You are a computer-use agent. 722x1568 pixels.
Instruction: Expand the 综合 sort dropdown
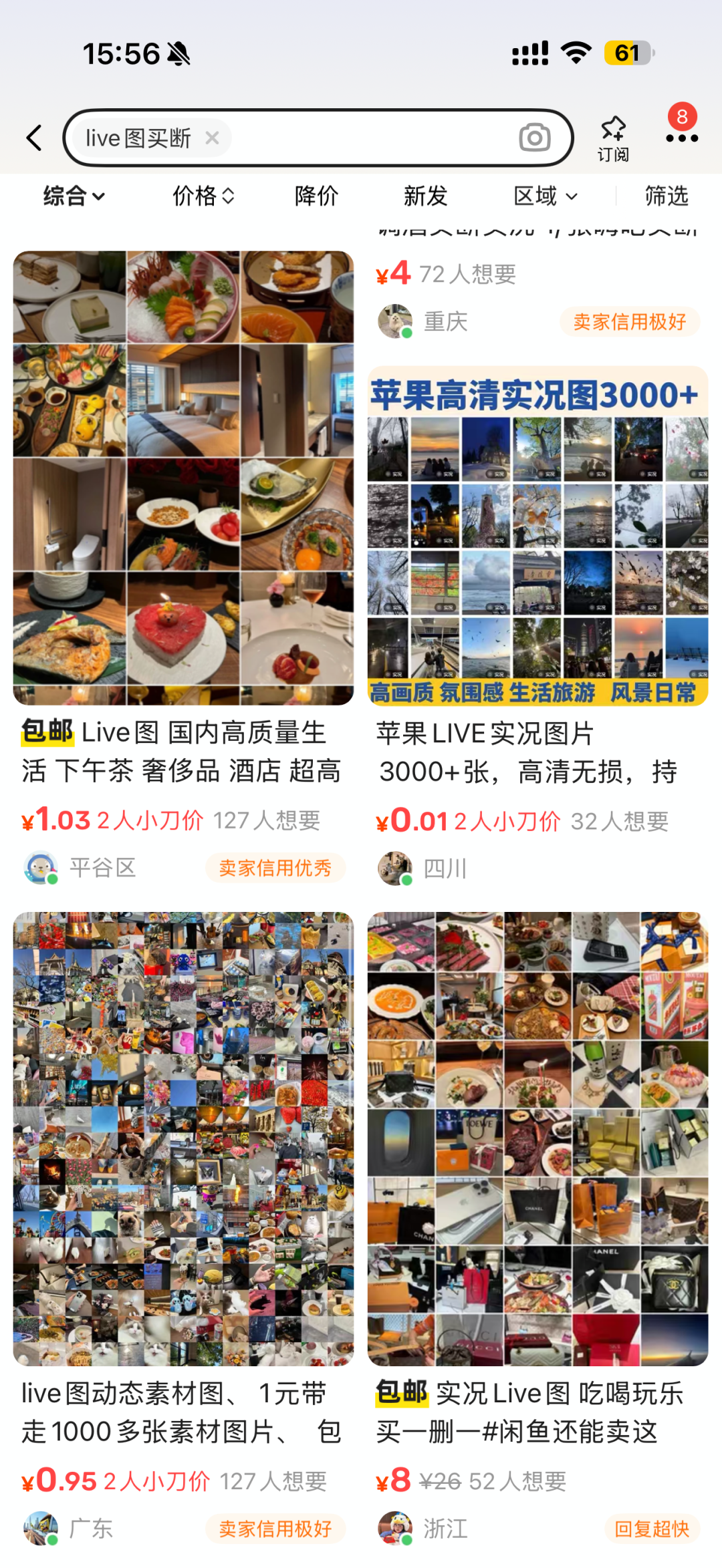pos(74,196)
